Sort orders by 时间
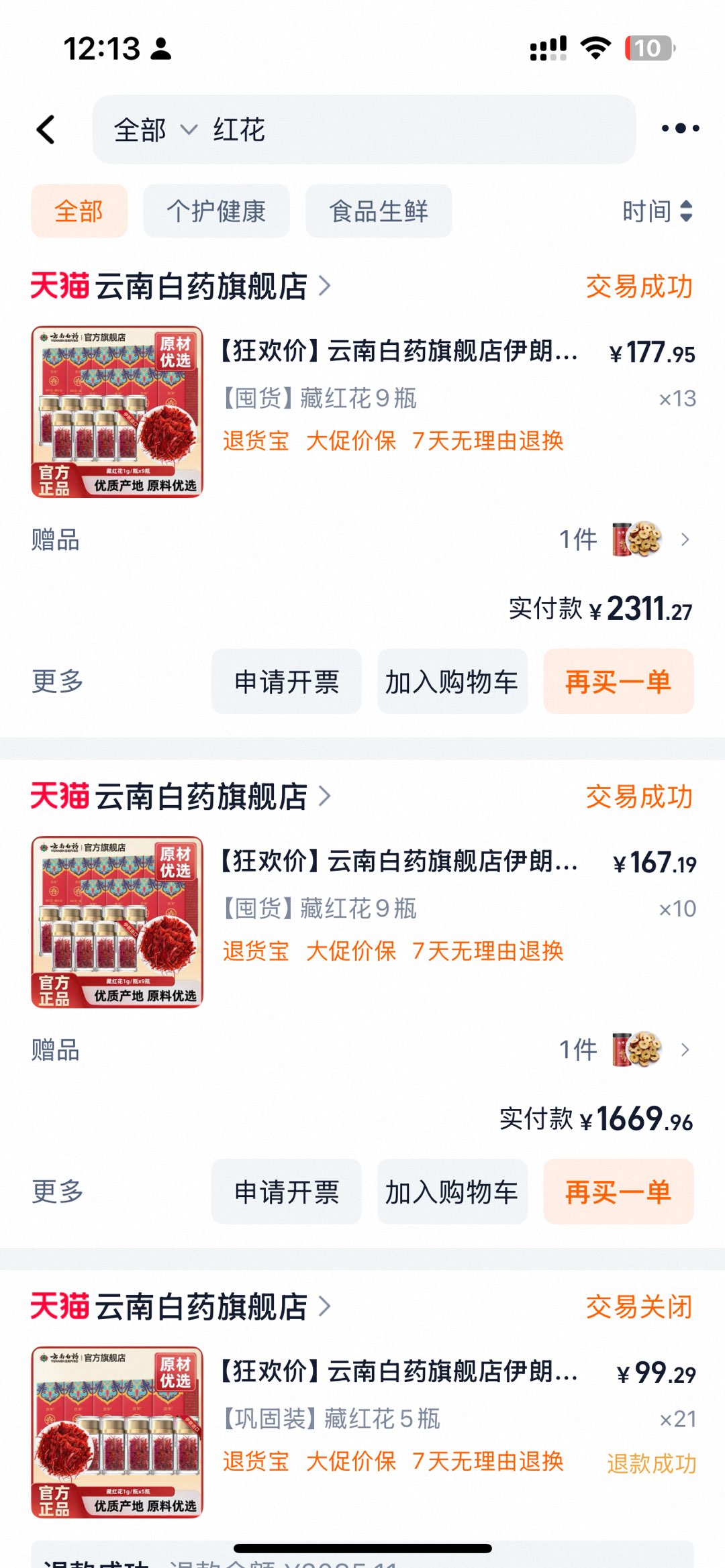 tap(657, 211)
